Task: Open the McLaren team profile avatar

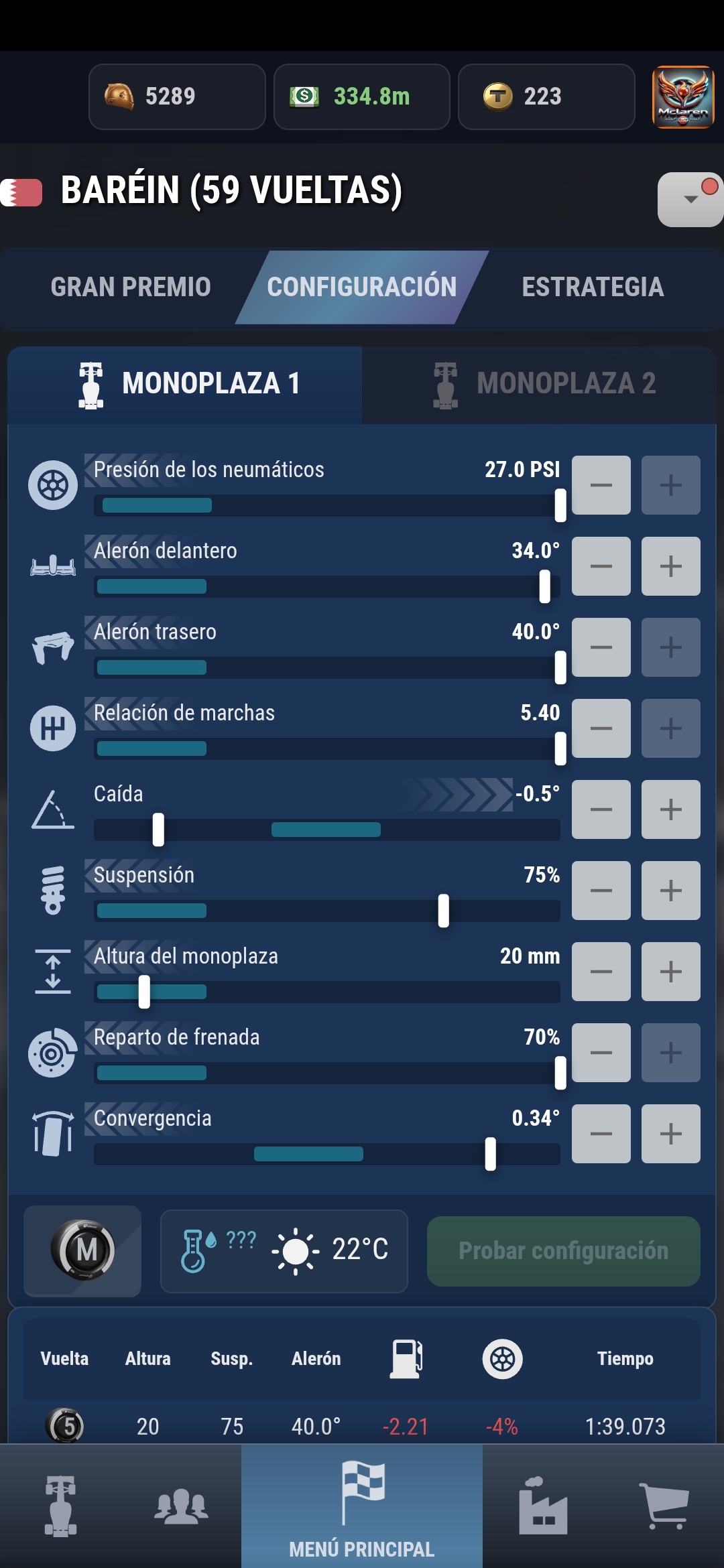Action: [683, 96]
